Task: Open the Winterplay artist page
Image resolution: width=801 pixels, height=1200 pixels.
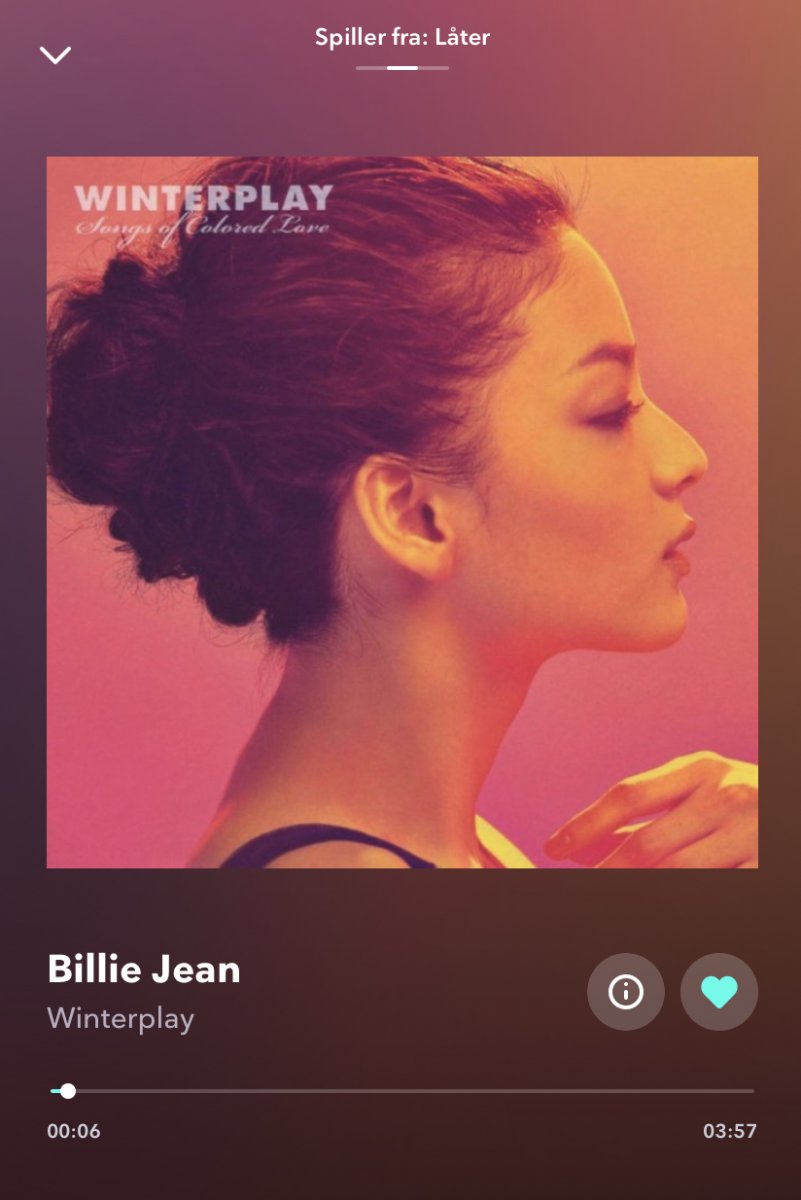Action: coord(121,1018)
